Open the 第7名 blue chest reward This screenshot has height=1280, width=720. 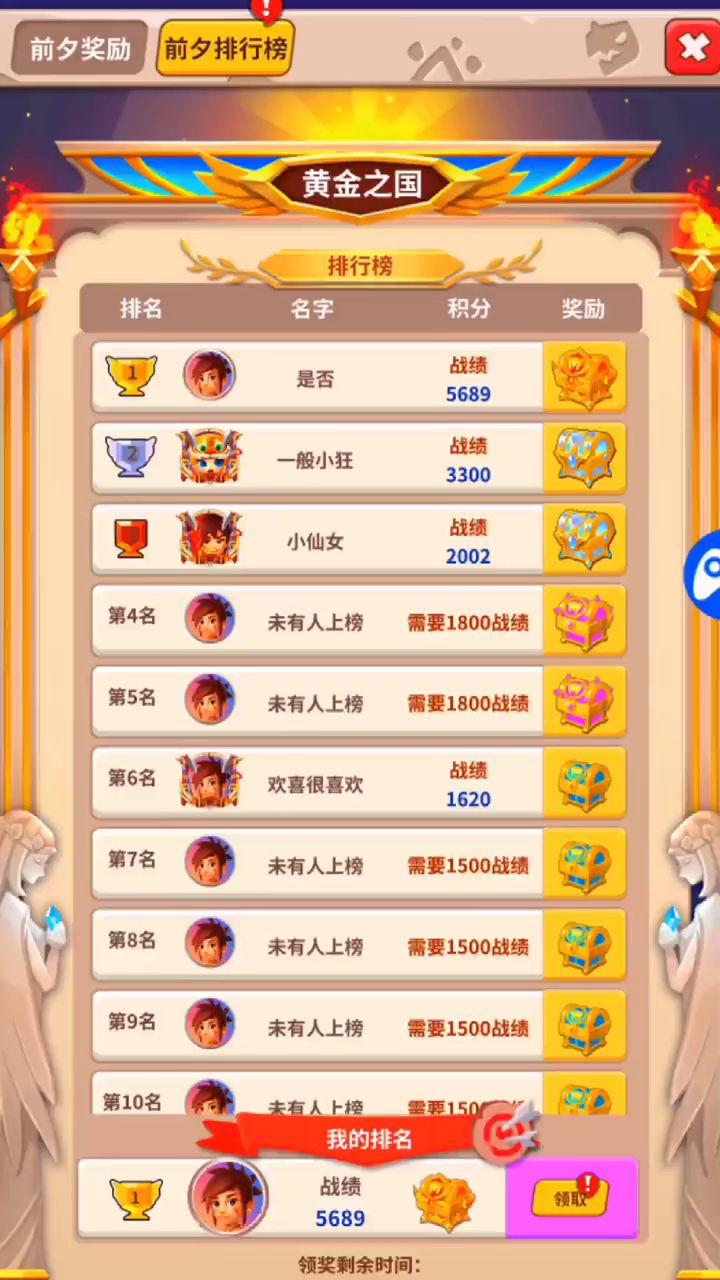[x=585, y=865]
